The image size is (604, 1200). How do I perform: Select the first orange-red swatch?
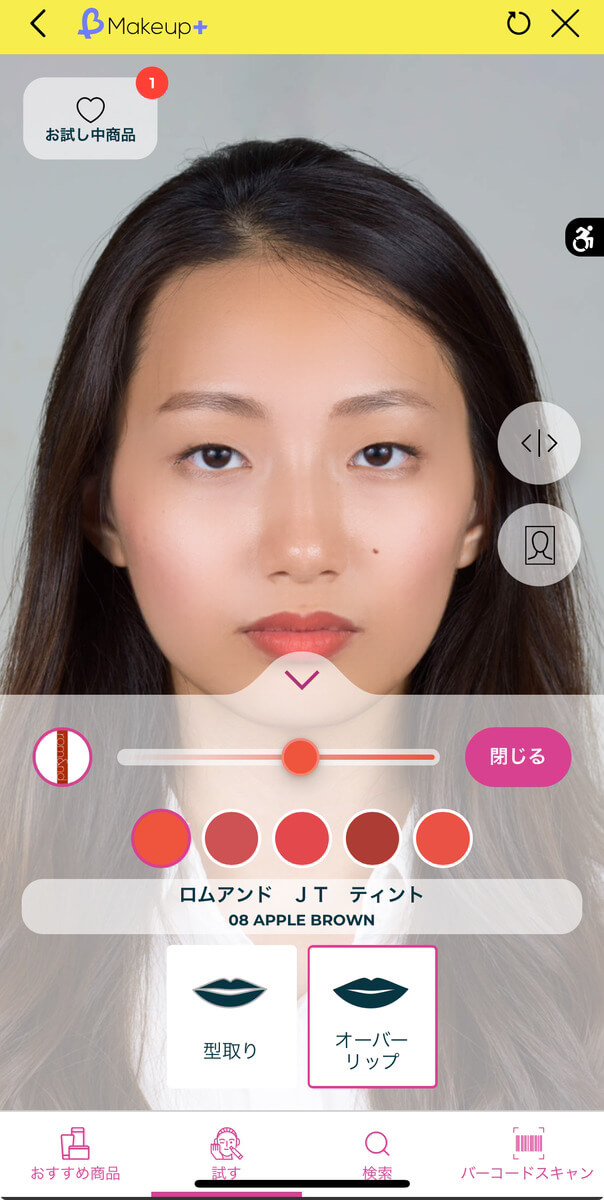click(x=161, y=838)
